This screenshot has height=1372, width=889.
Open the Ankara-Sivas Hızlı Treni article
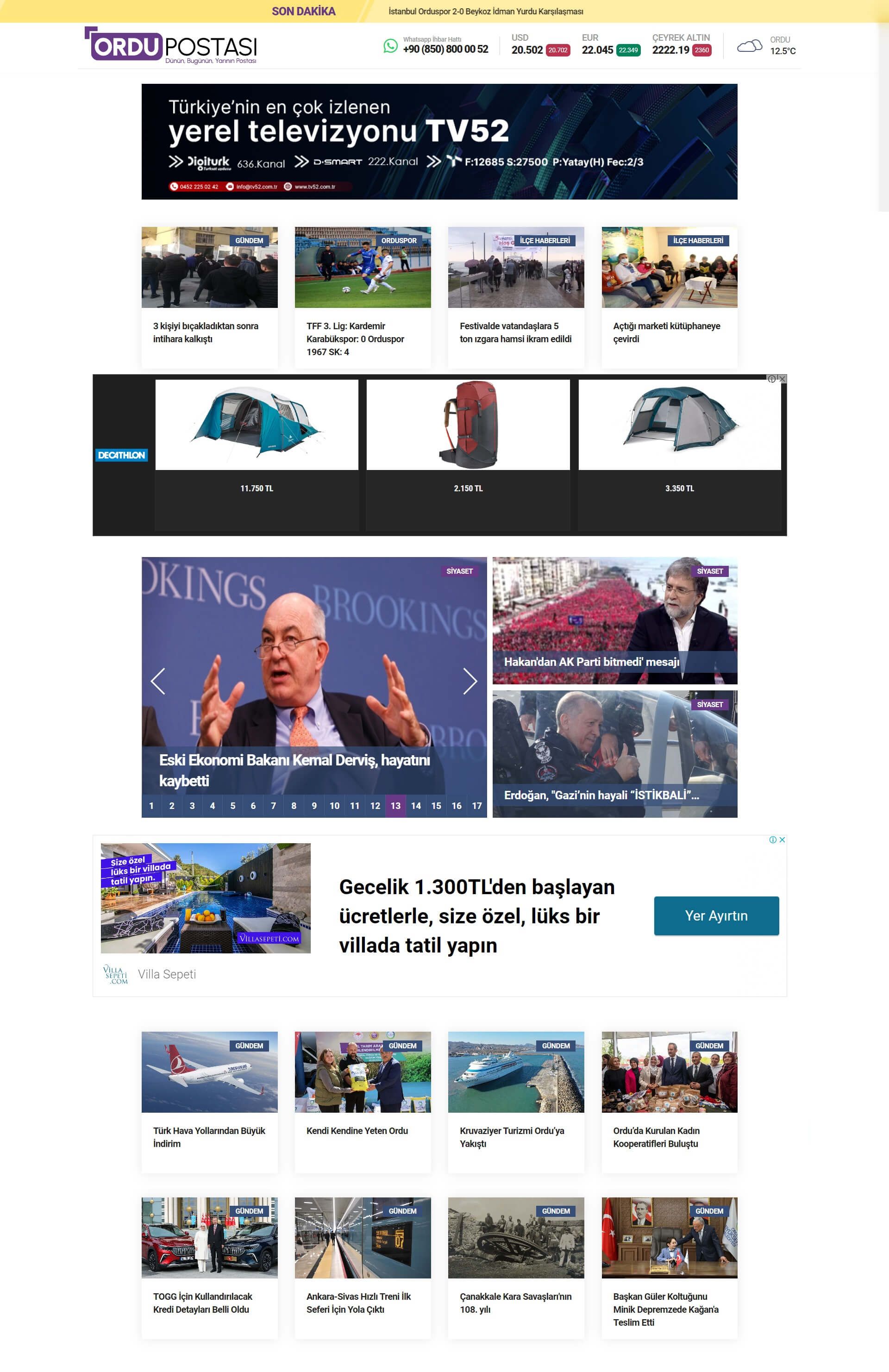(358, 1303)
